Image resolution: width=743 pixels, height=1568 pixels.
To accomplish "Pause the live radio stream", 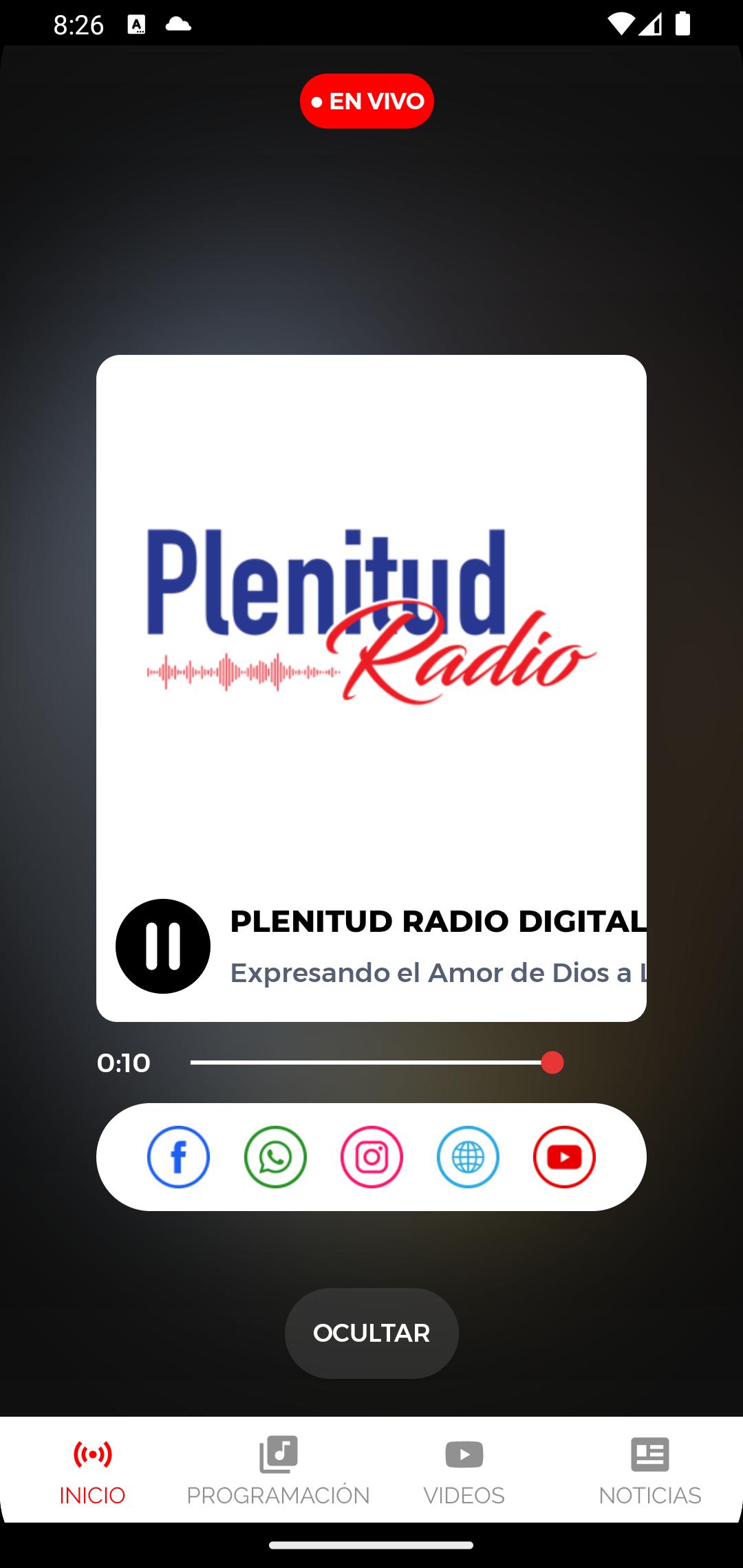I will point(163,946).
